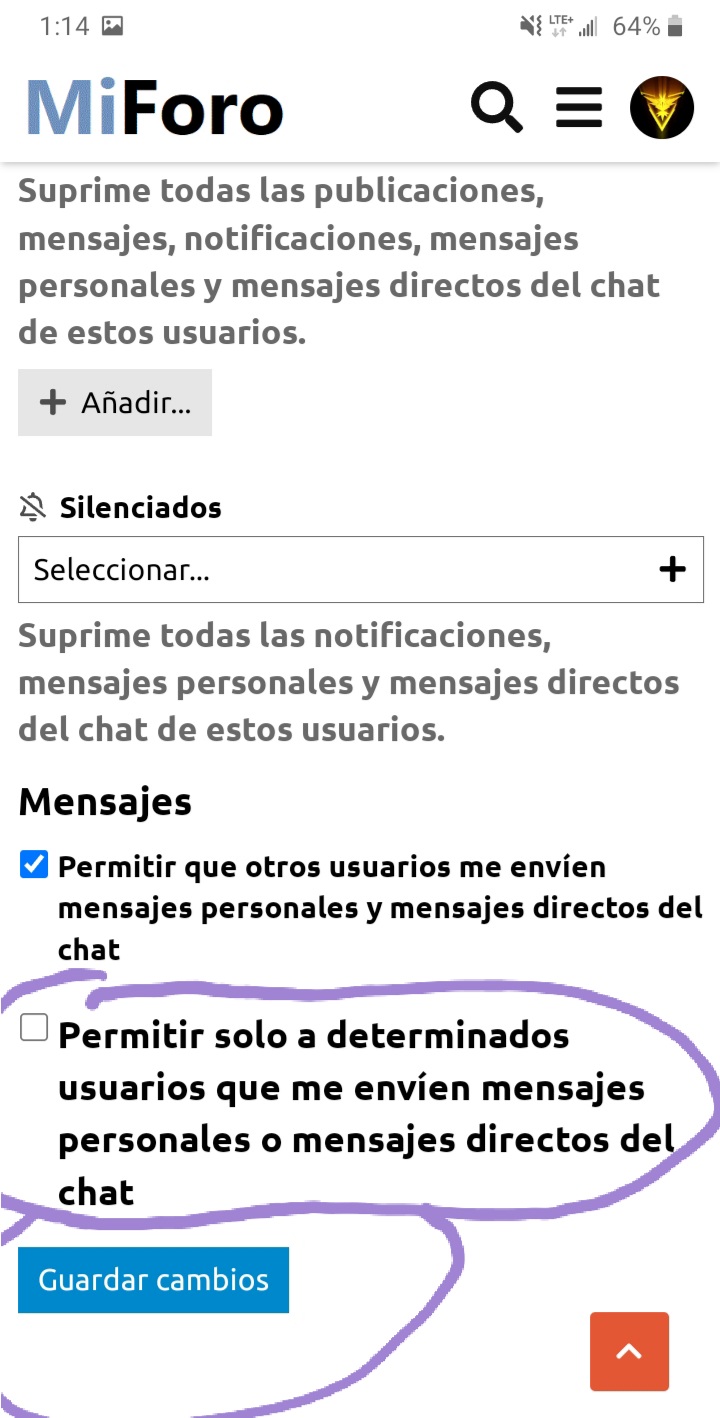
Task: Tap Añadir to add ignored users
Action: pos(115,402)
